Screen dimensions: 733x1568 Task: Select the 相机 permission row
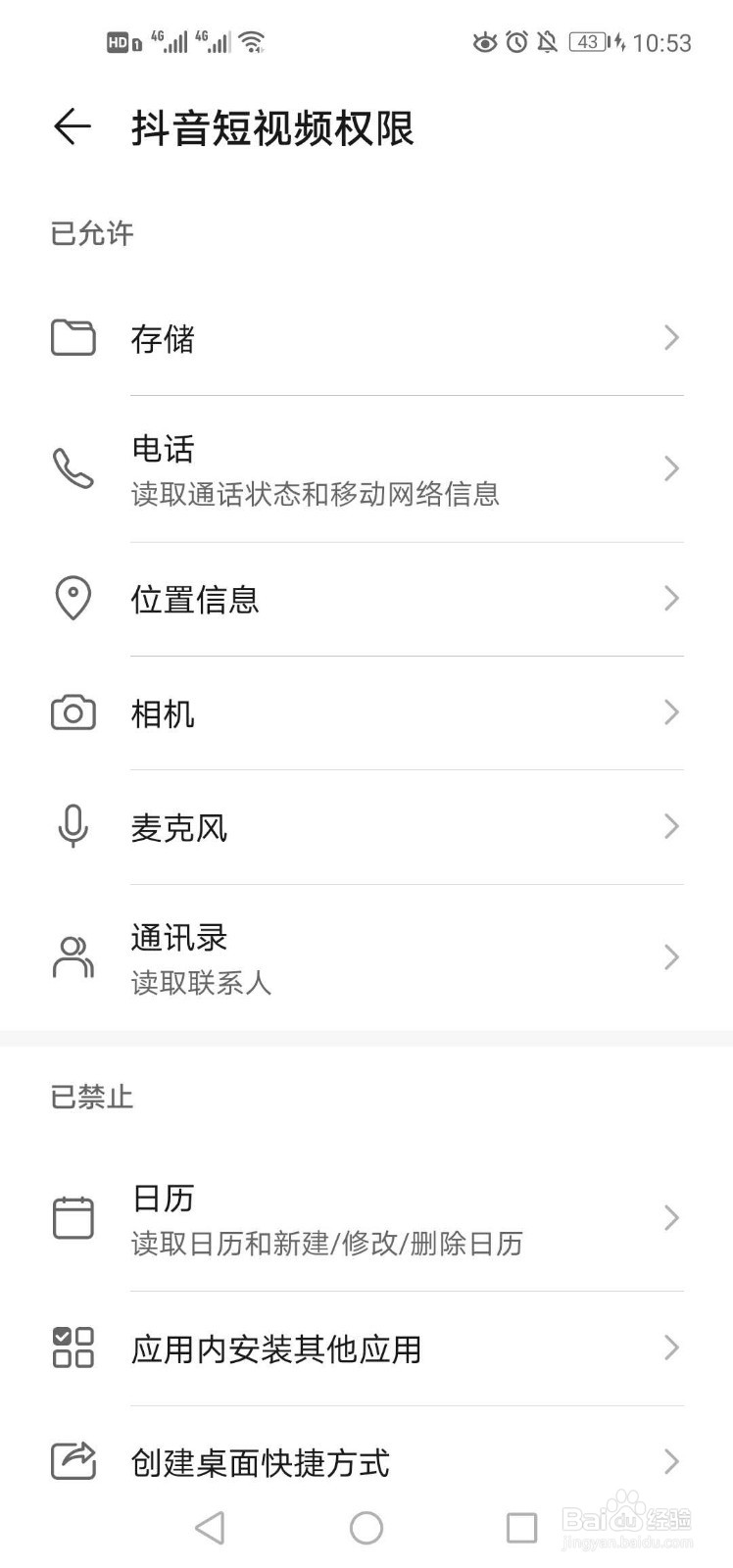tap(366, 712)
